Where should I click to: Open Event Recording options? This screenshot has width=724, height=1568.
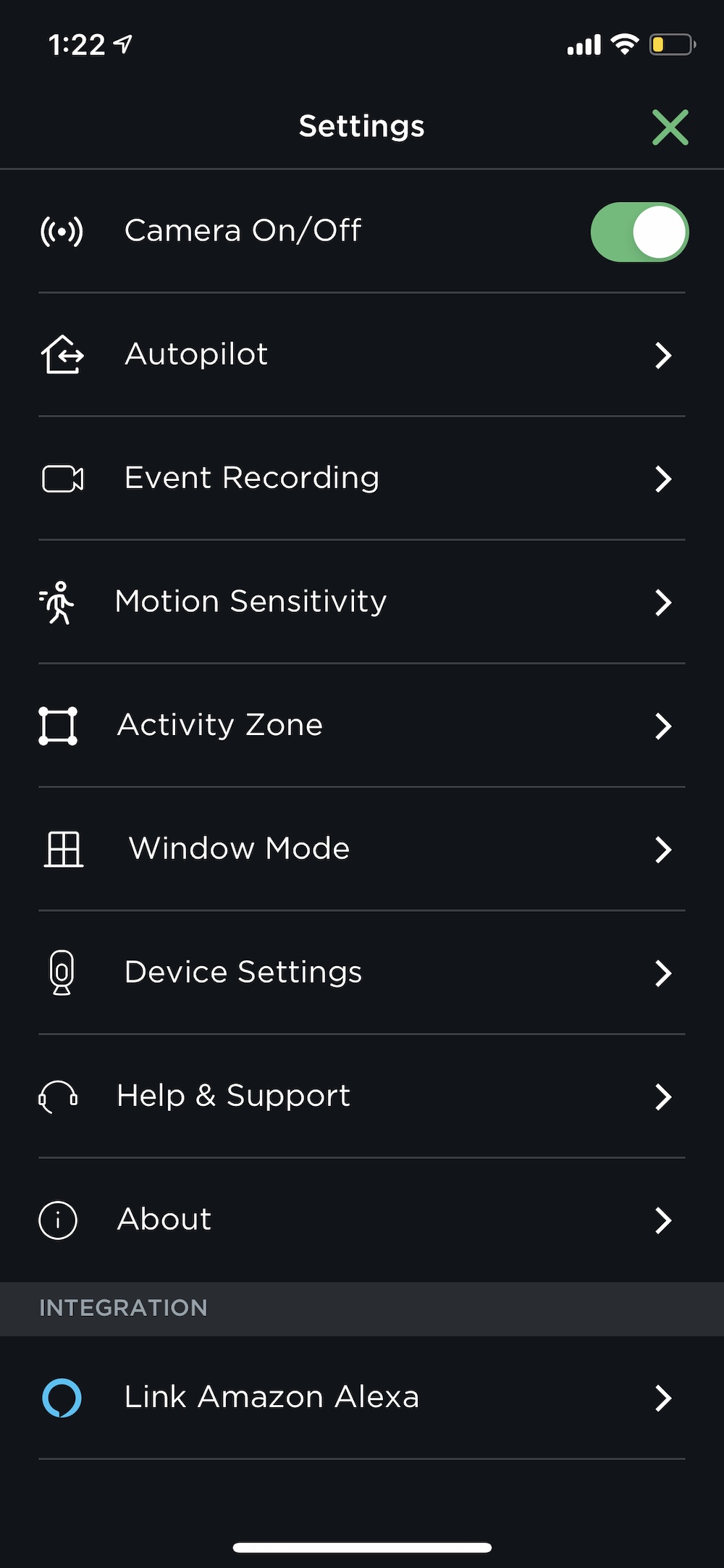click(362, 479)
